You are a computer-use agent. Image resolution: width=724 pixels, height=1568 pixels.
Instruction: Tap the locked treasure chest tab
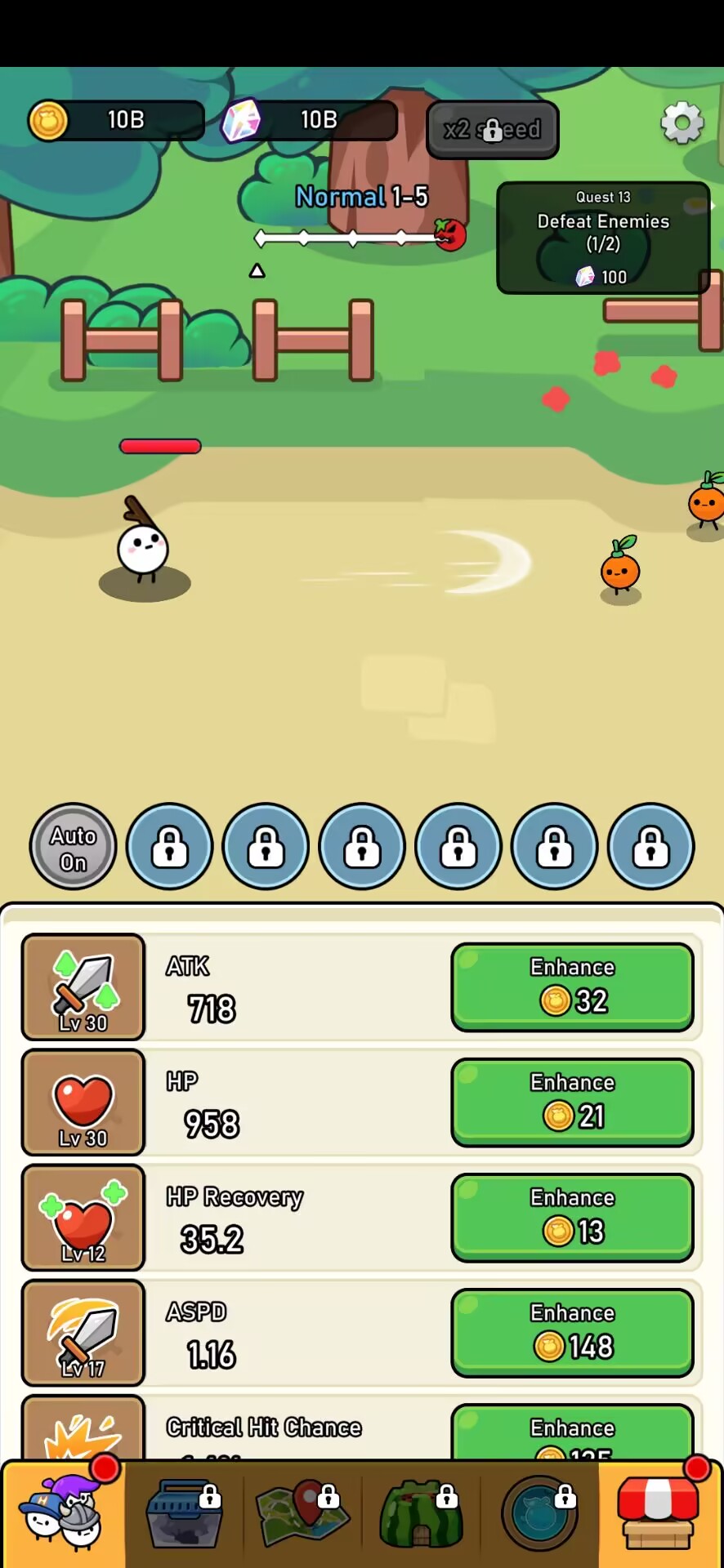pyautogui.click(x=184, y=1513)
